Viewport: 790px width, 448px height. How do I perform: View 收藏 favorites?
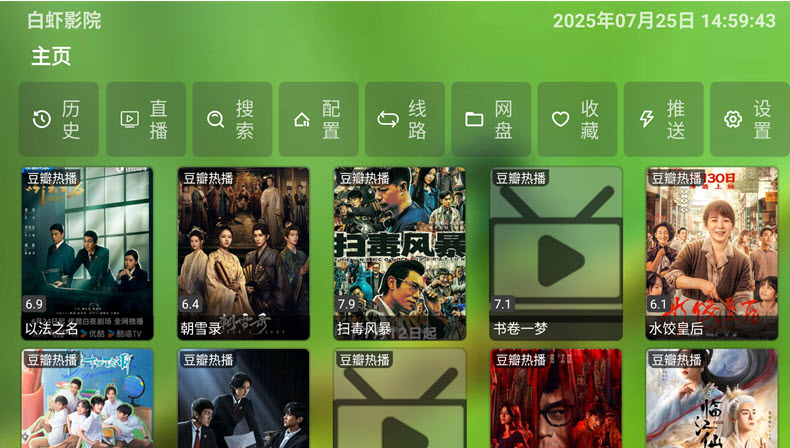[x=576, y=119]
